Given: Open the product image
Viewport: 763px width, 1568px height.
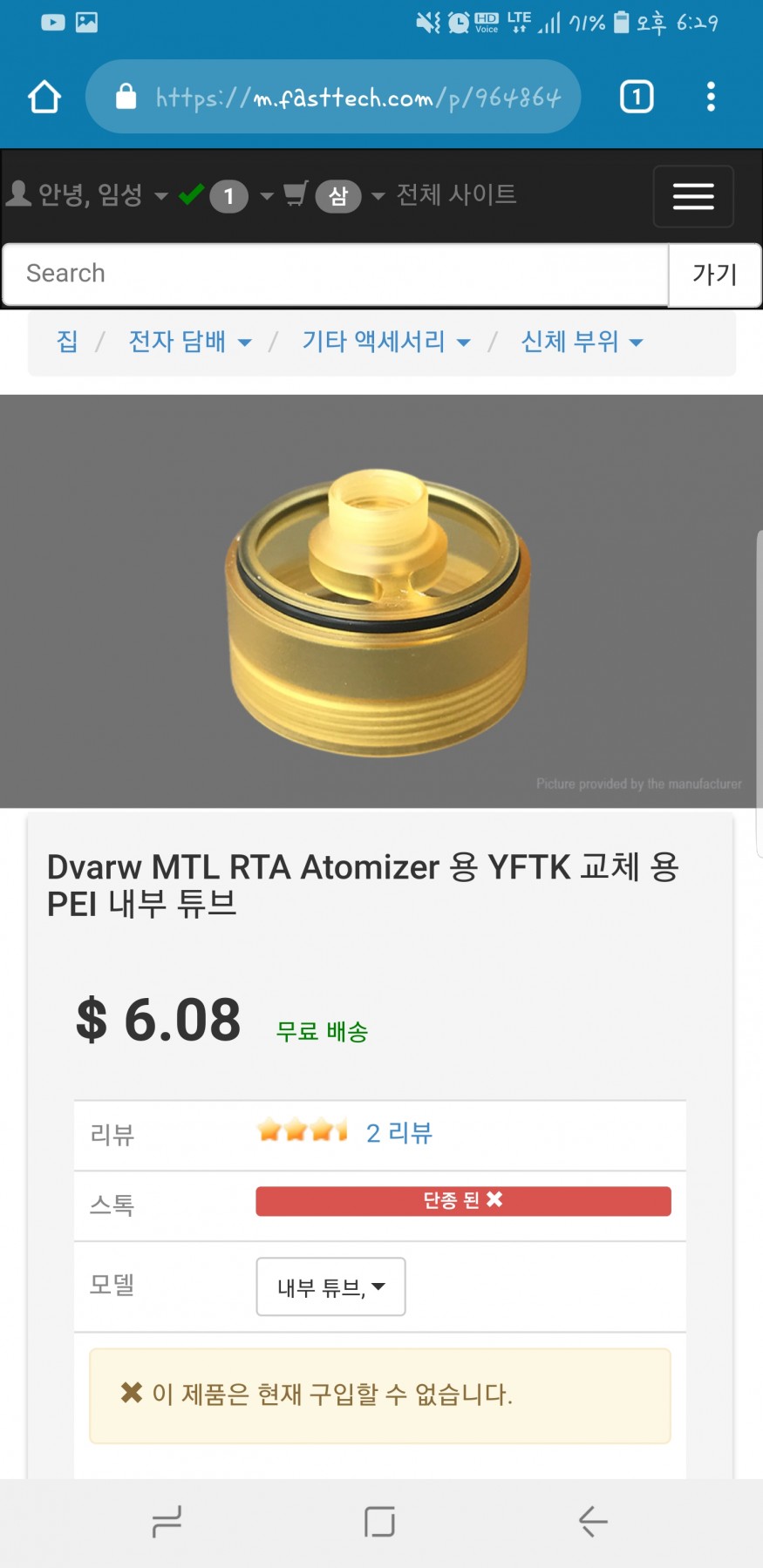Looking at the screenshot, I should [380, 601].
